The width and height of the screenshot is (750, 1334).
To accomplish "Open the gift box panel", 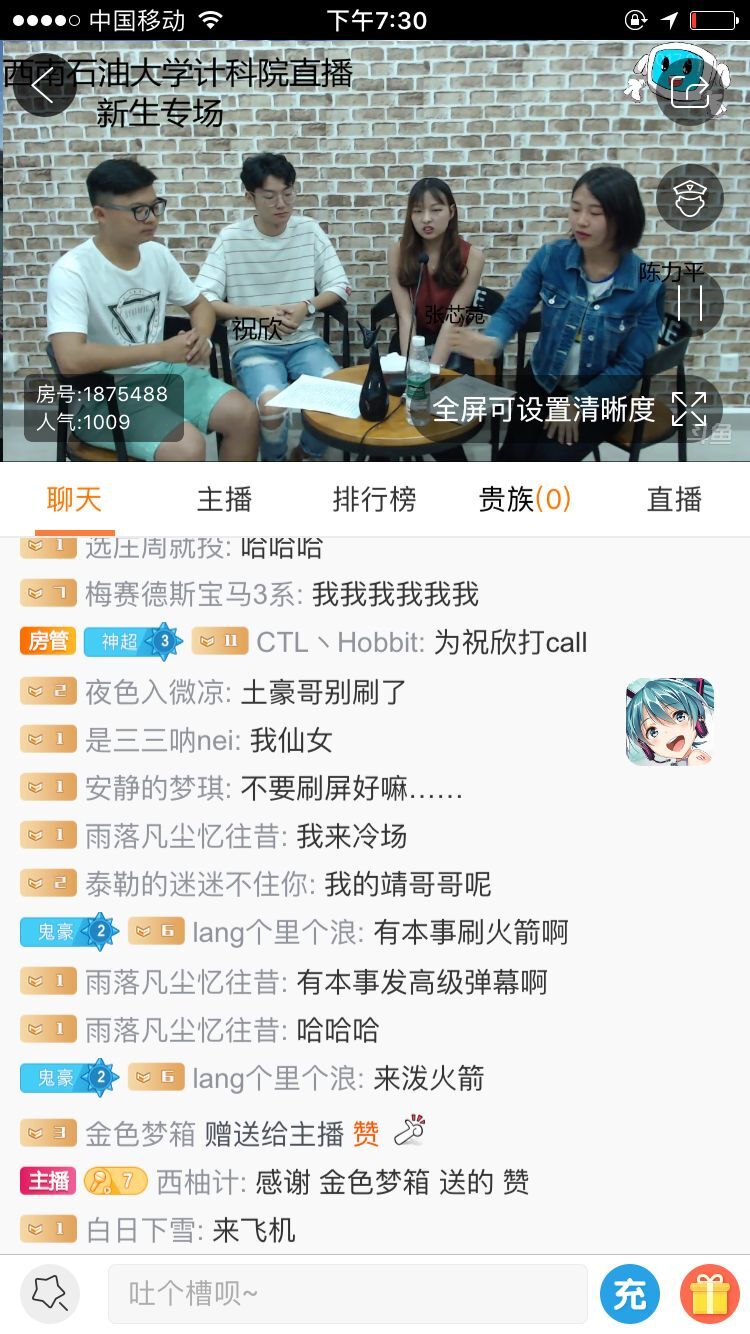I will pos(709,1294).
